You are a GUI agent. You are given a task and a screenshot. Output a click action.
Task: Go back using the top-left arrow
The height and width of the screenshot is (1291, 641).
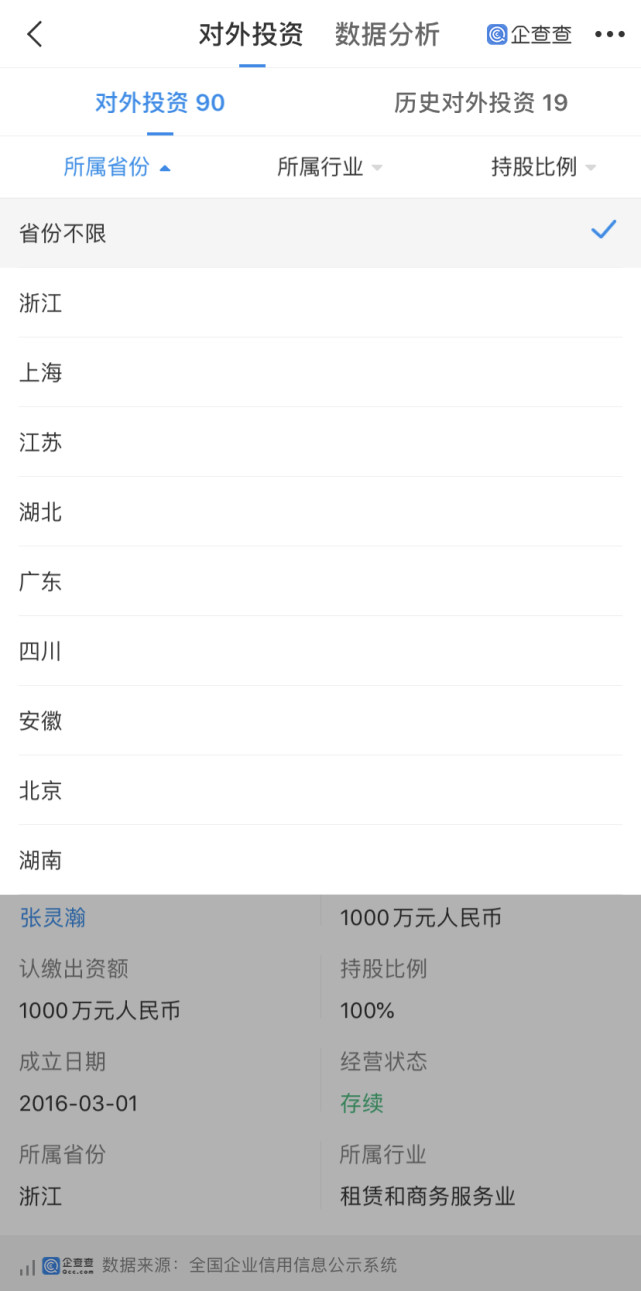[x=35, y=34]
